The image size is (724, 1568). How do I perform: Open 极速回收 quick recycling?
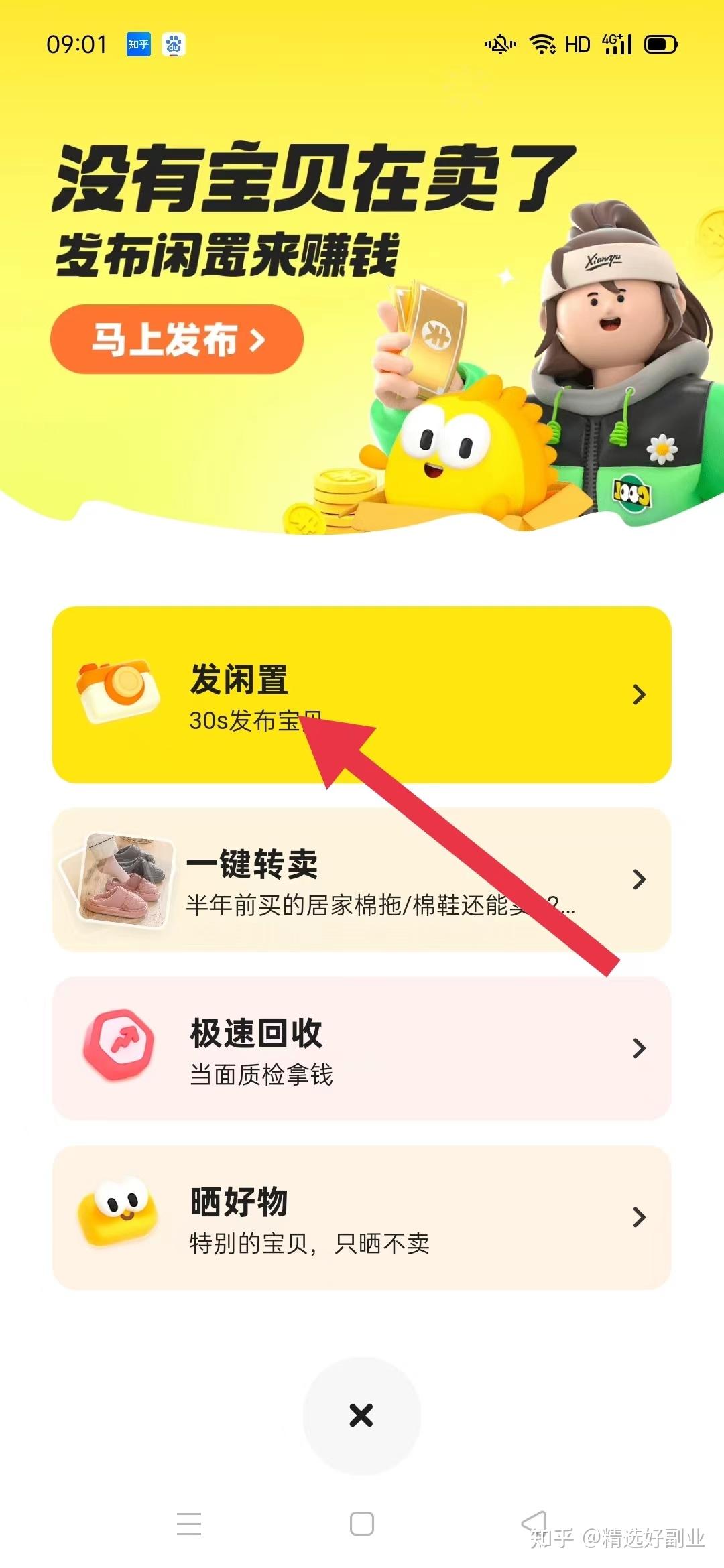tap(362, 1048)
